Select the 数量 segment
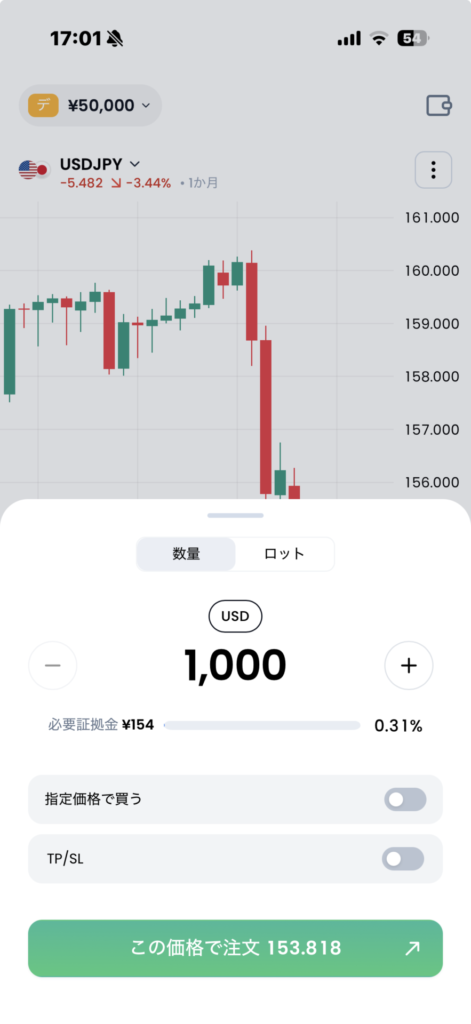This screenshot has height=1024, width=471. [186, 554]
